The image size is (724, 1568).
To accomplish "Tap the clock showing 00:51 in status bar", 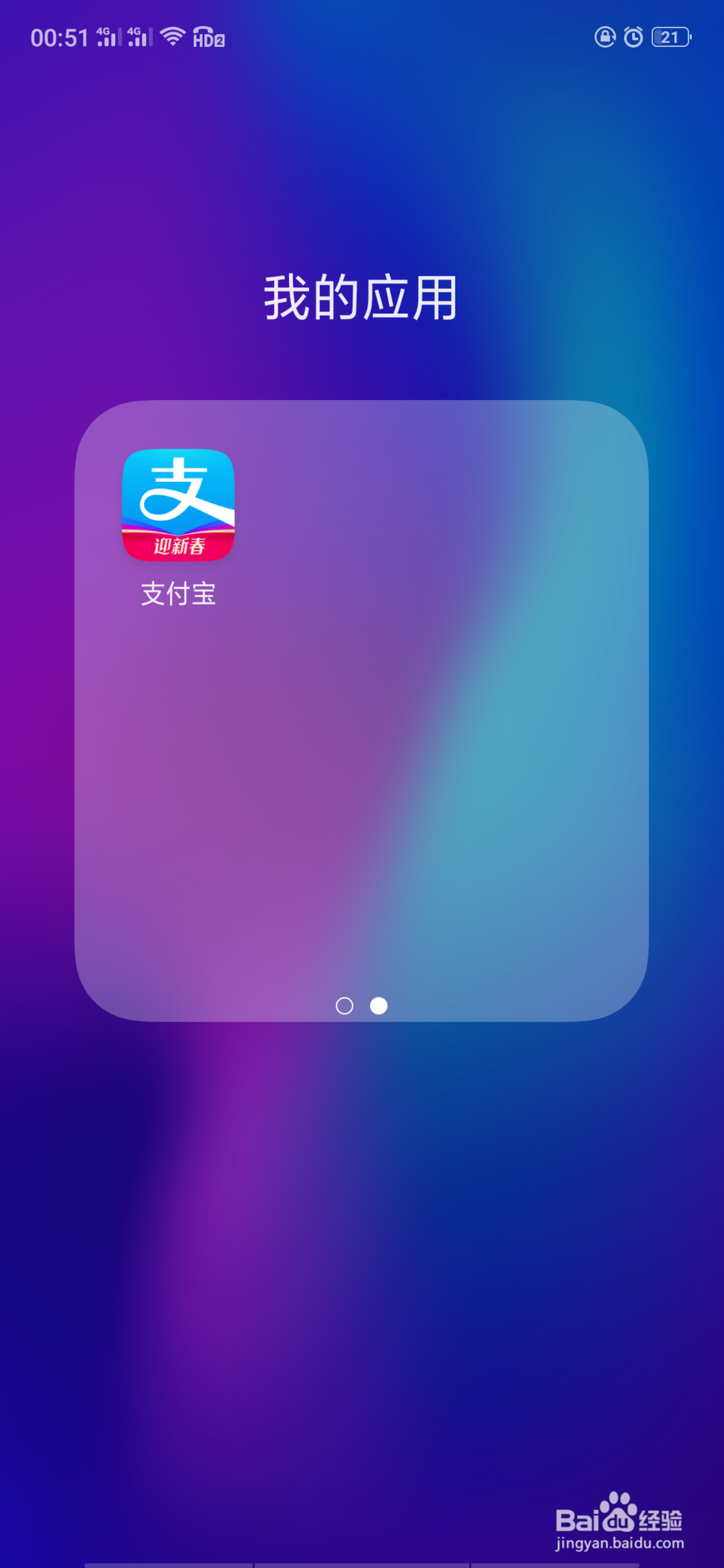I will tap(60, 36).
